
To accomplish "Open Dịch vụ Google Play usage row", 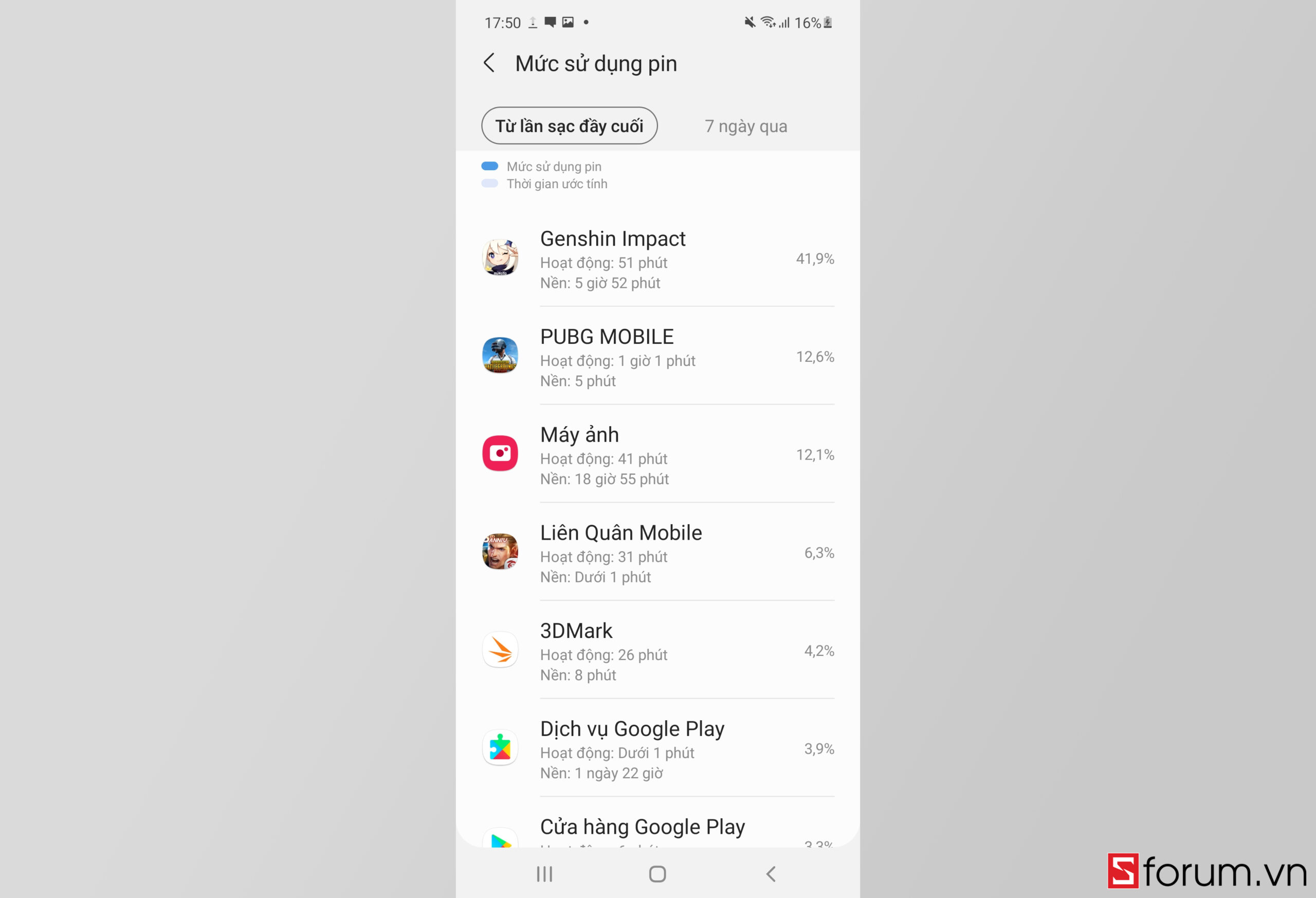I will 657,749.
